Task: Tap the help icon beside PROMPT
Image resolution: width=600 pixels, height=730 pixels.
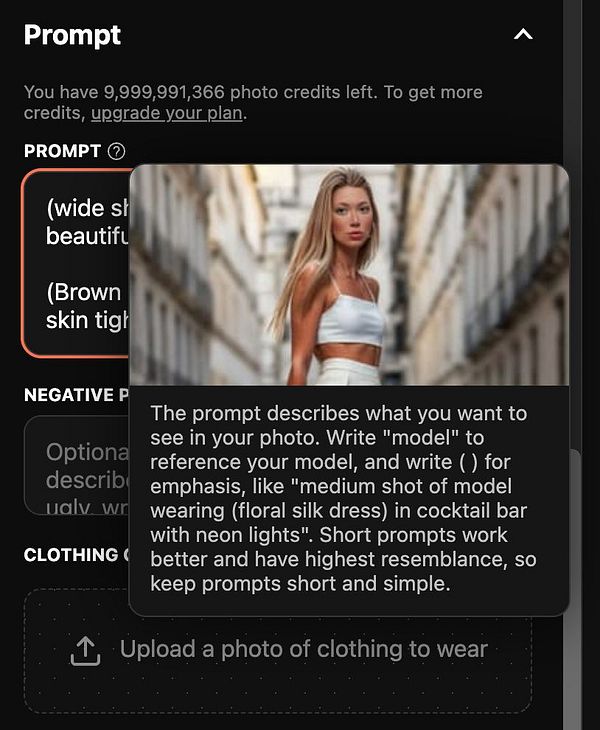Action: tap(117, 151)
